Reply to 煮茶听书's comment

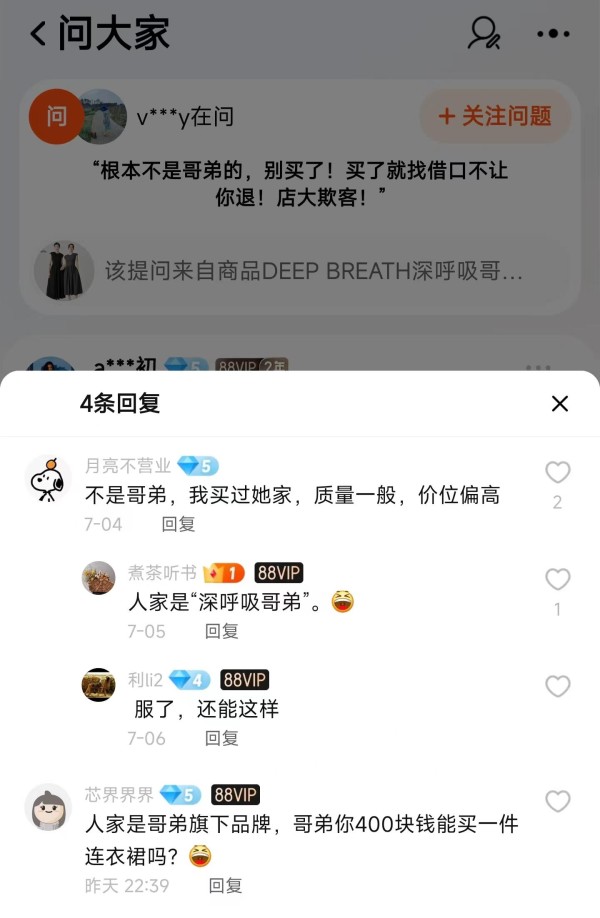(221, 631)
